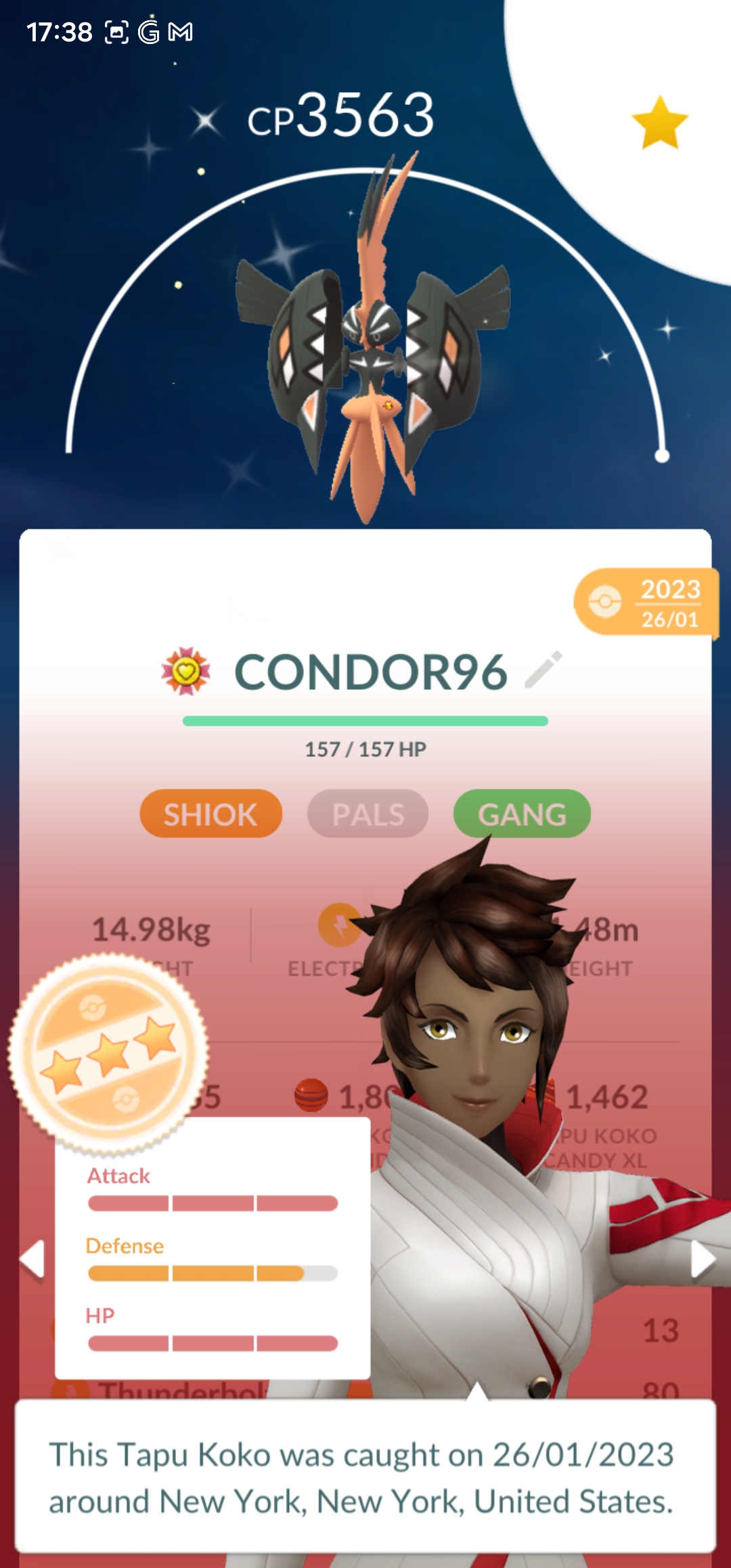Tap the SHIOK tag chip
The width and height of the screenshot is (731, 1568).
[x=211, y=814]
